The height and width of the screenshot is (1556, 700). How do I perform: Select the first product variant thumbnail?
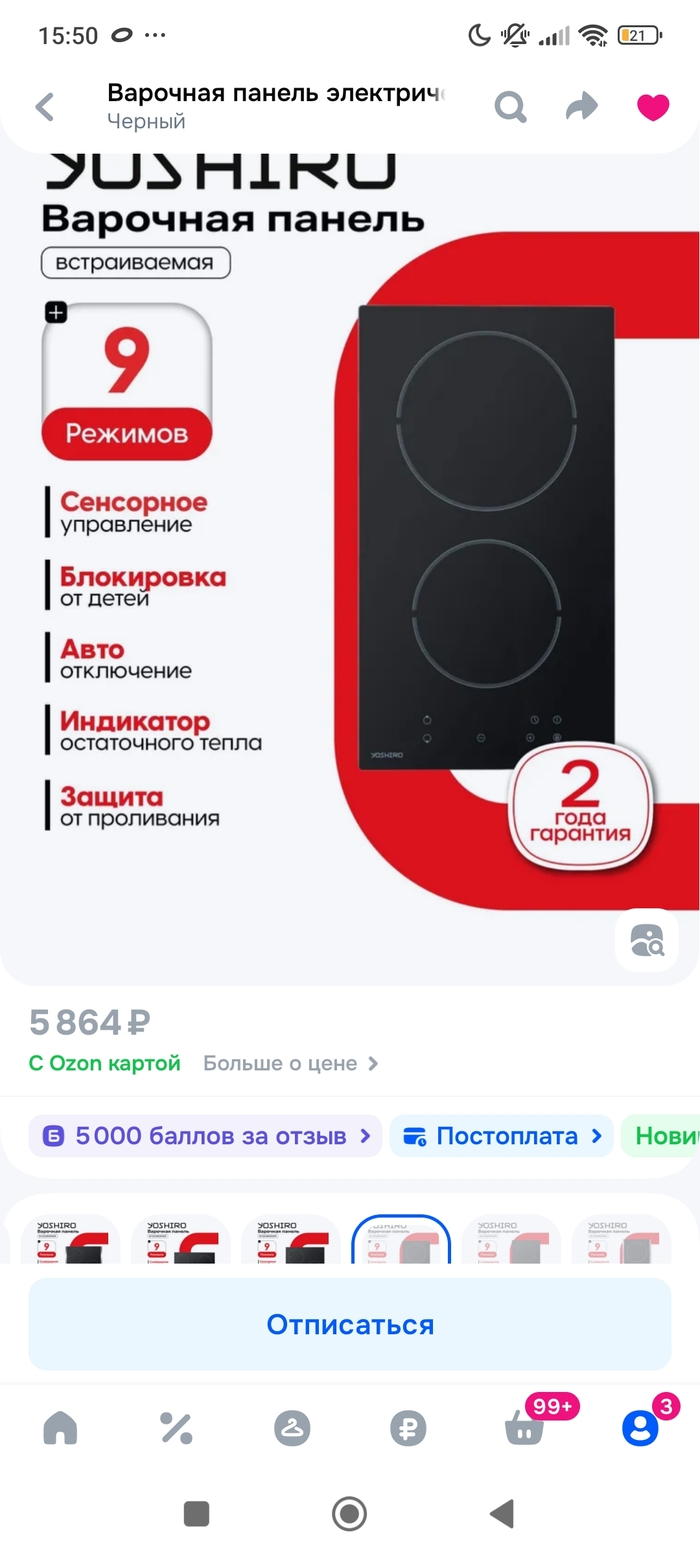coord(70,1241)
